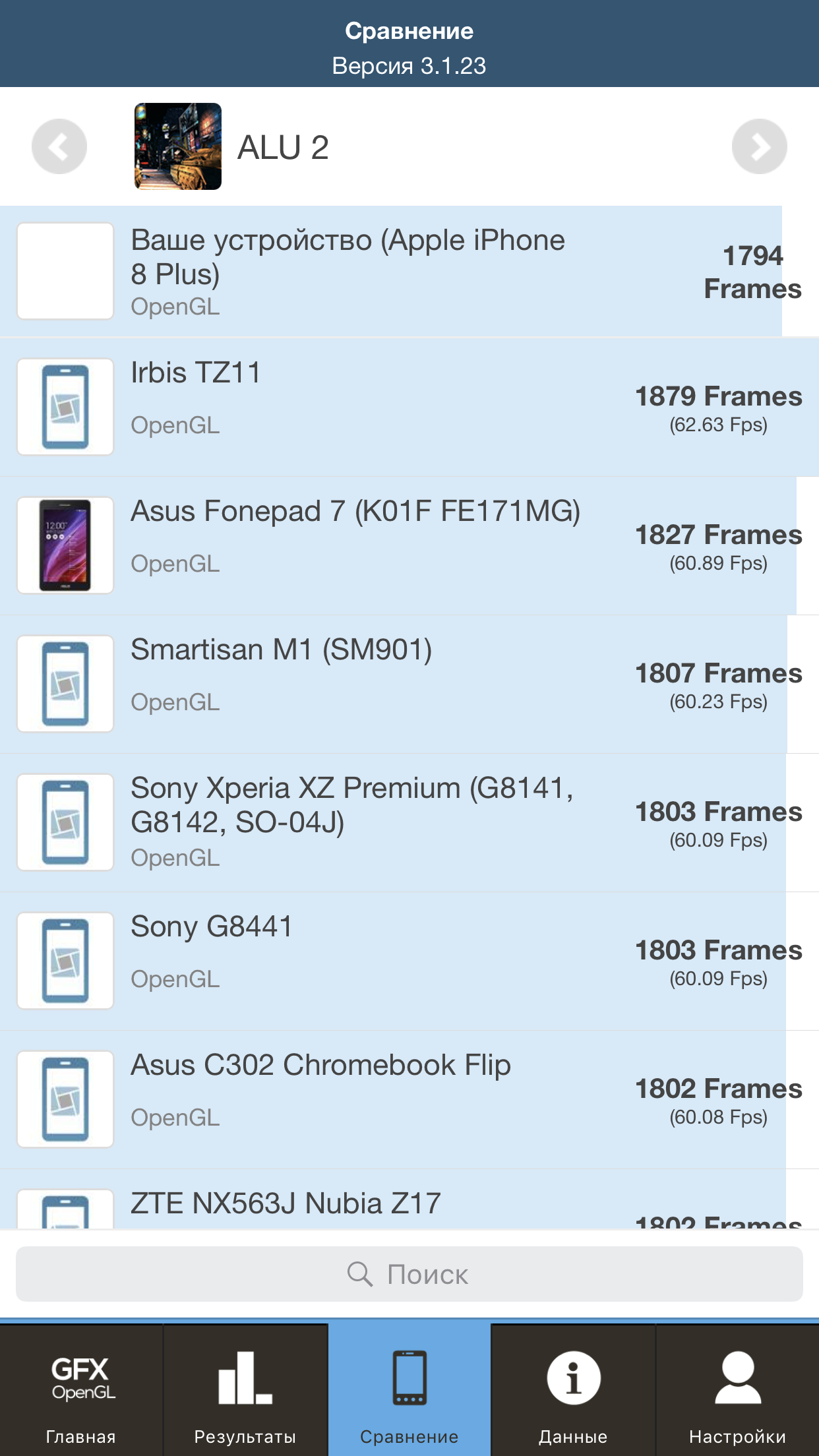Image resolution: width=819 pixels, height=1456 pixels.
Task: Tap the Поиск search field
Action: click(x=409, y=1274)
